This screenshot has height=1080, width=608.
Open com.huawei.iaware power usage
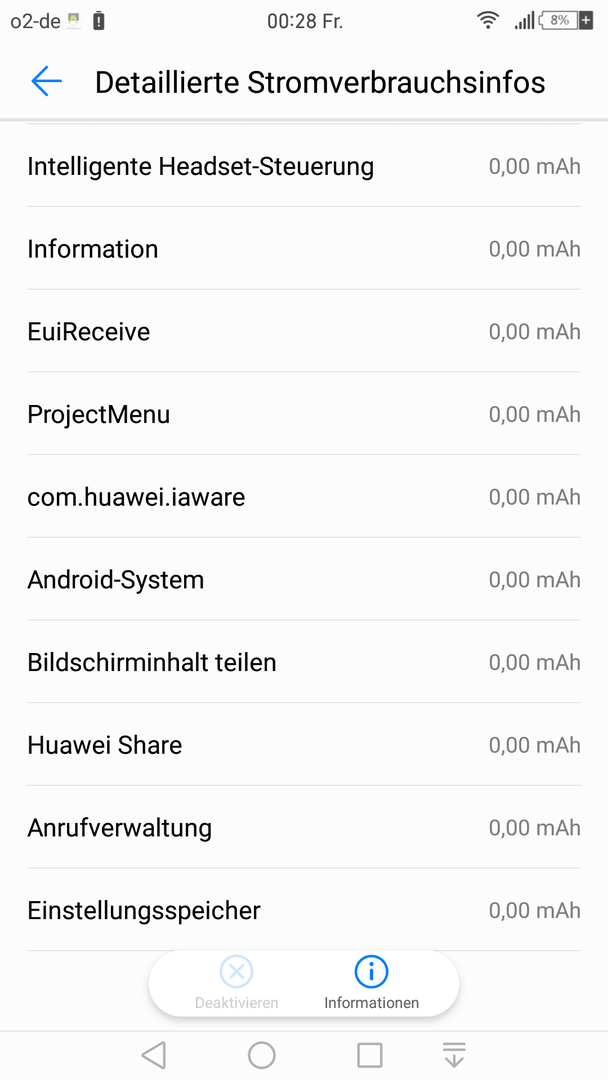tap(304, 497)
